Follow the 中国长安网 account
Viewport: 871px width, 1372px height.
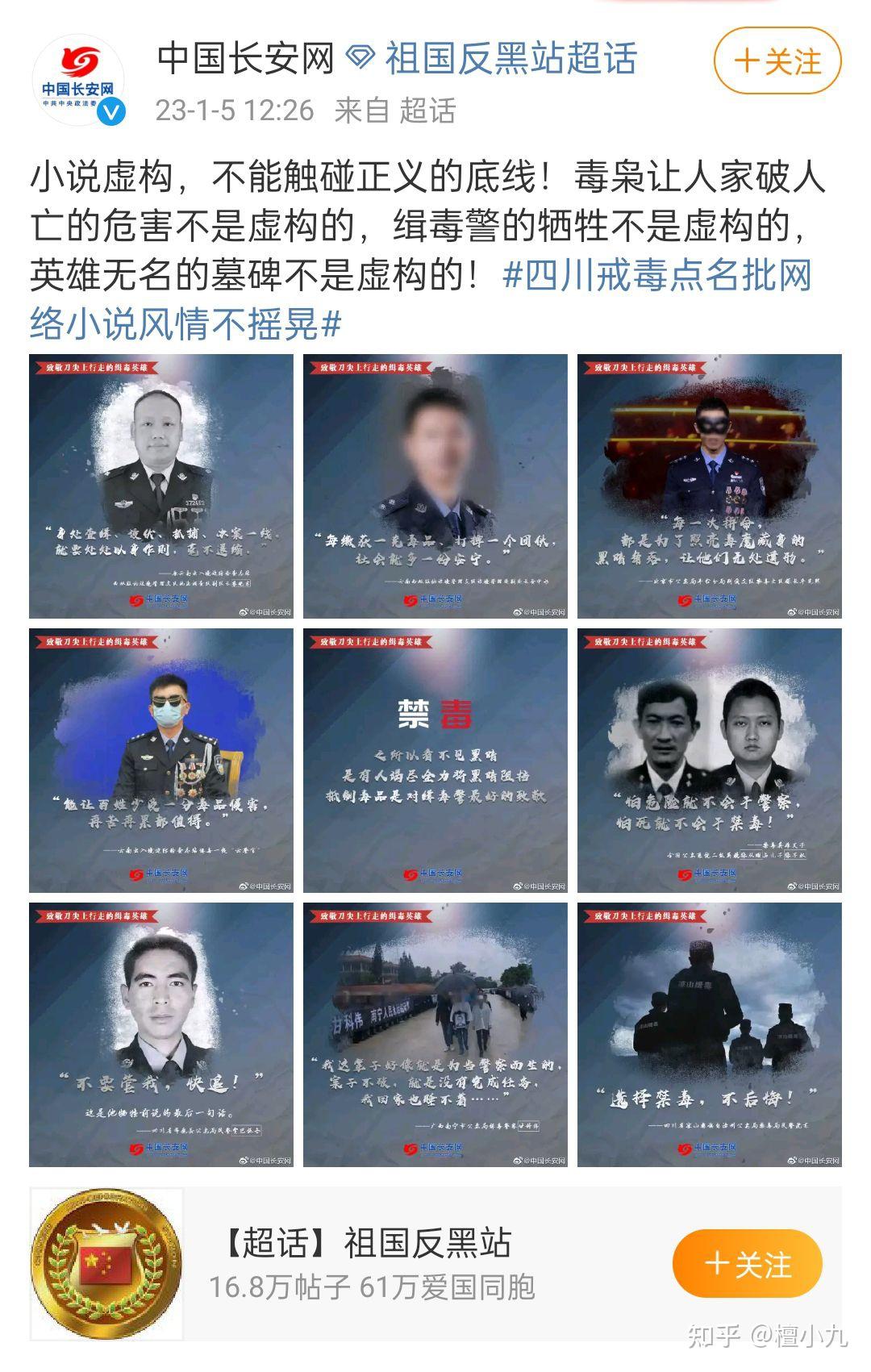(777, 61)
